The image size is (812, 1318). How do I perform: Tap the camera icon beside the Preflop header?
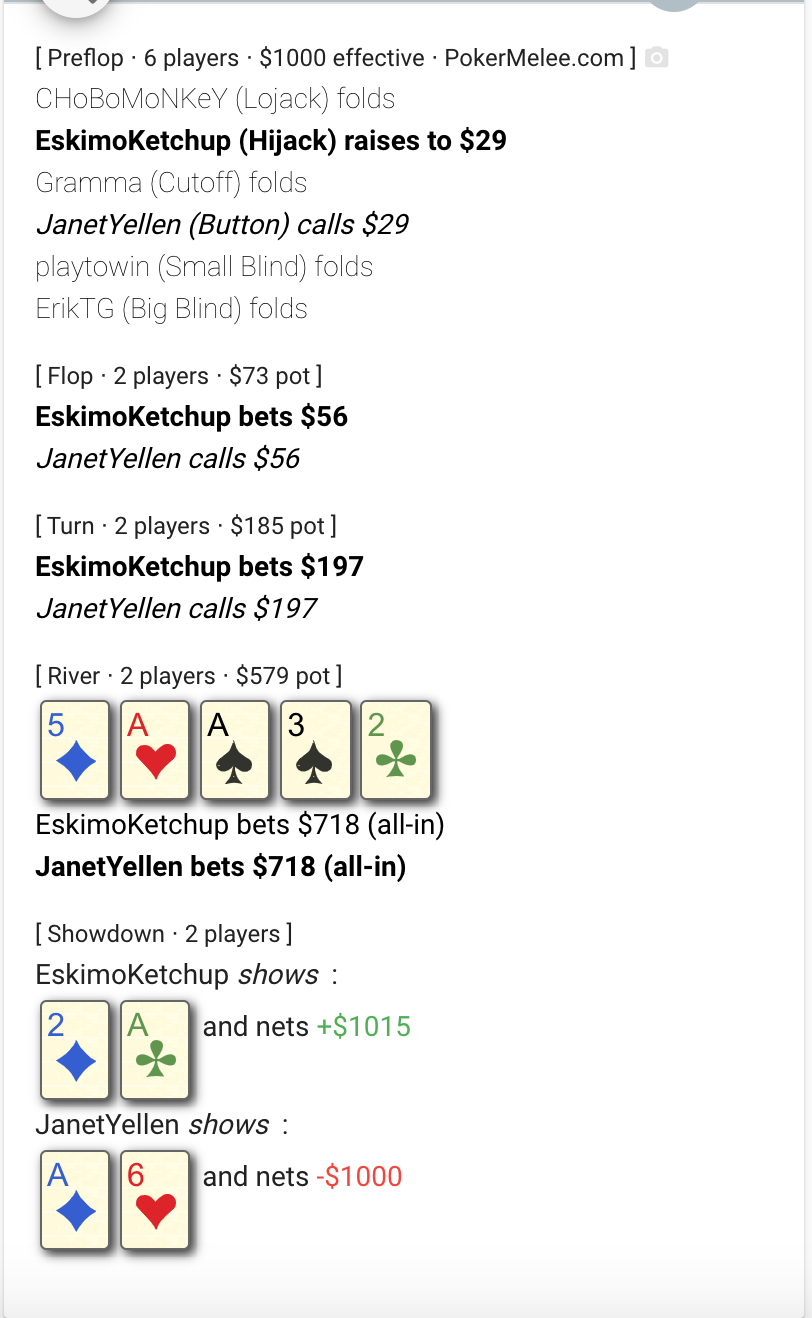pos(656,58)
